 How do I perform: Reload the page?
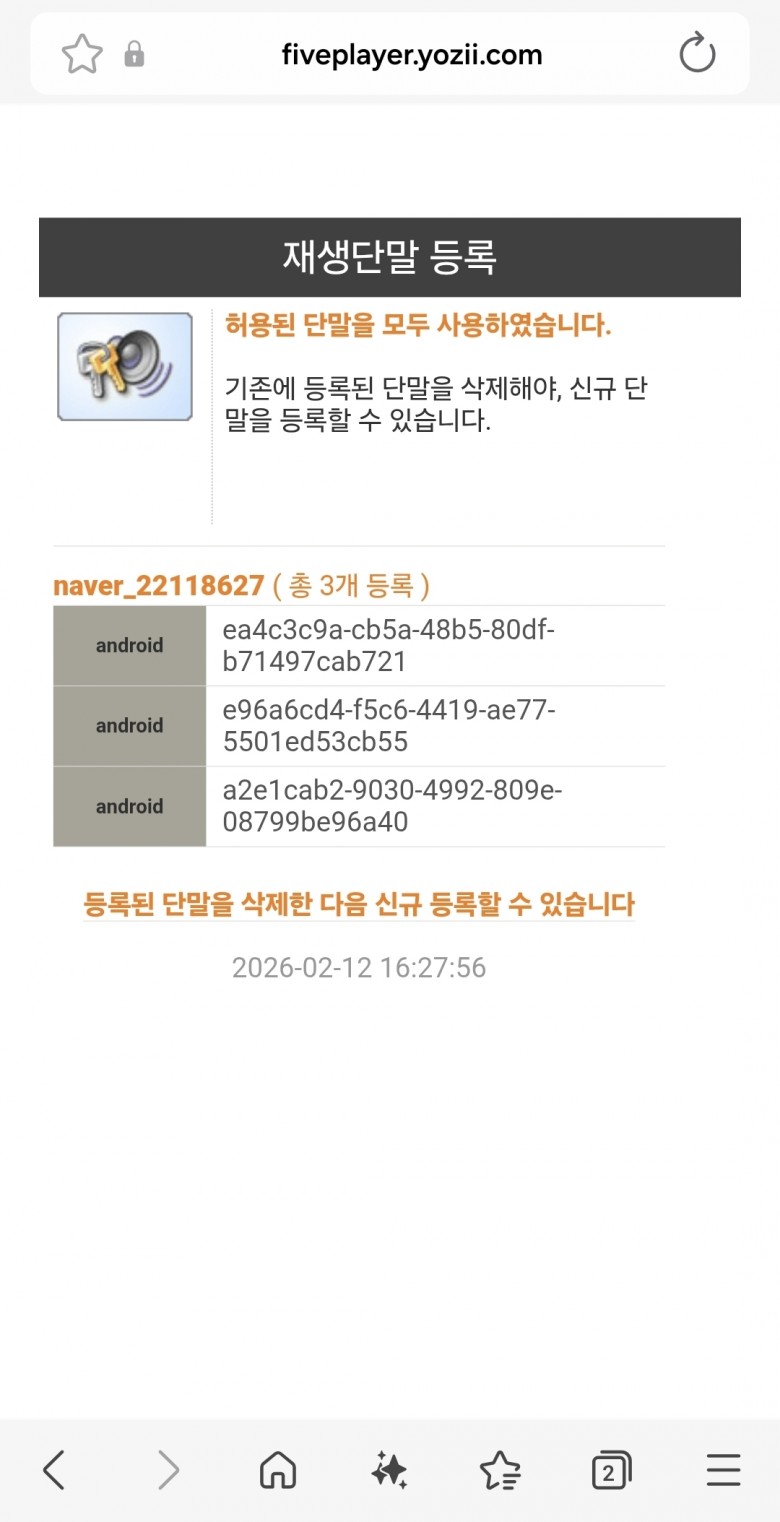coord(697,54)
